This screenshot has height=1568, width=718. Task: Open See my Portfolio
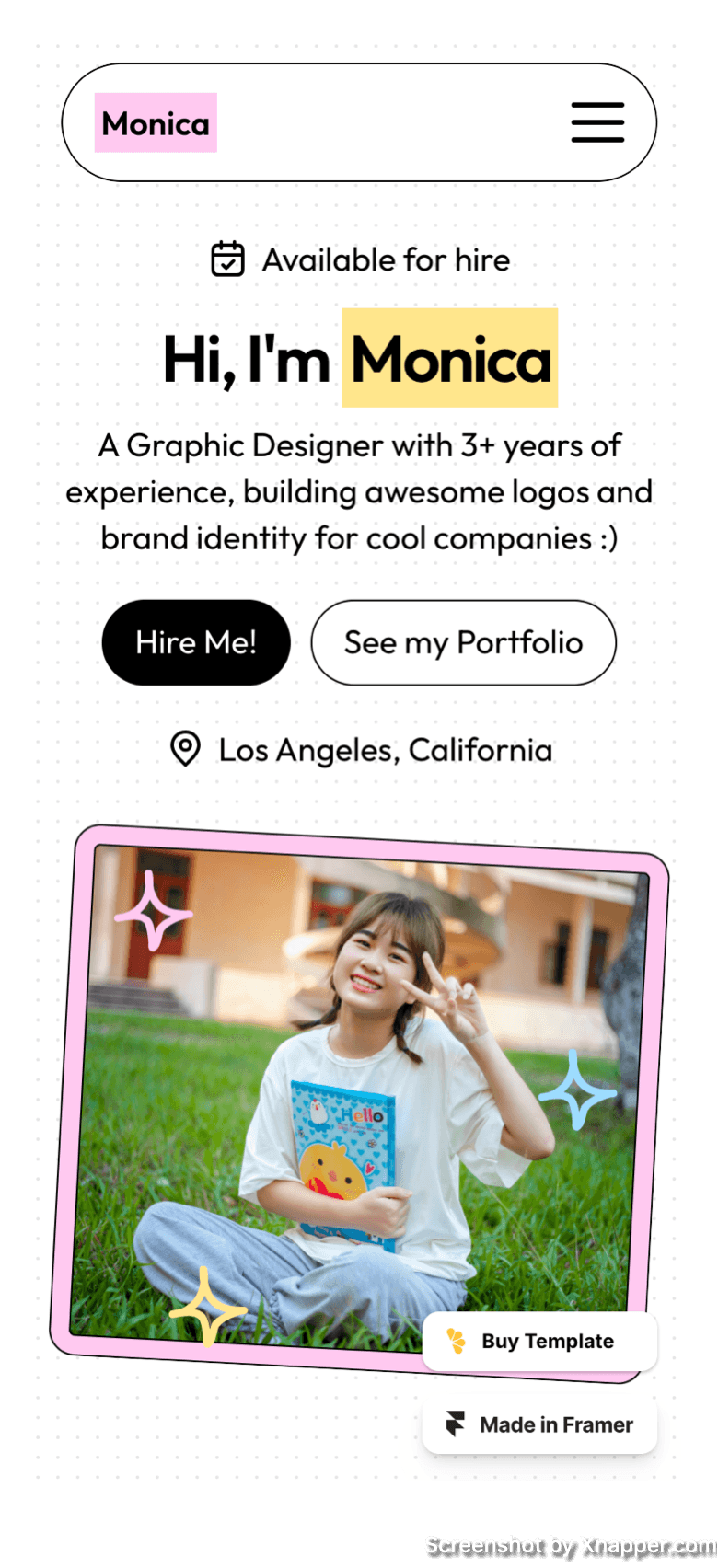coord(463,642)
